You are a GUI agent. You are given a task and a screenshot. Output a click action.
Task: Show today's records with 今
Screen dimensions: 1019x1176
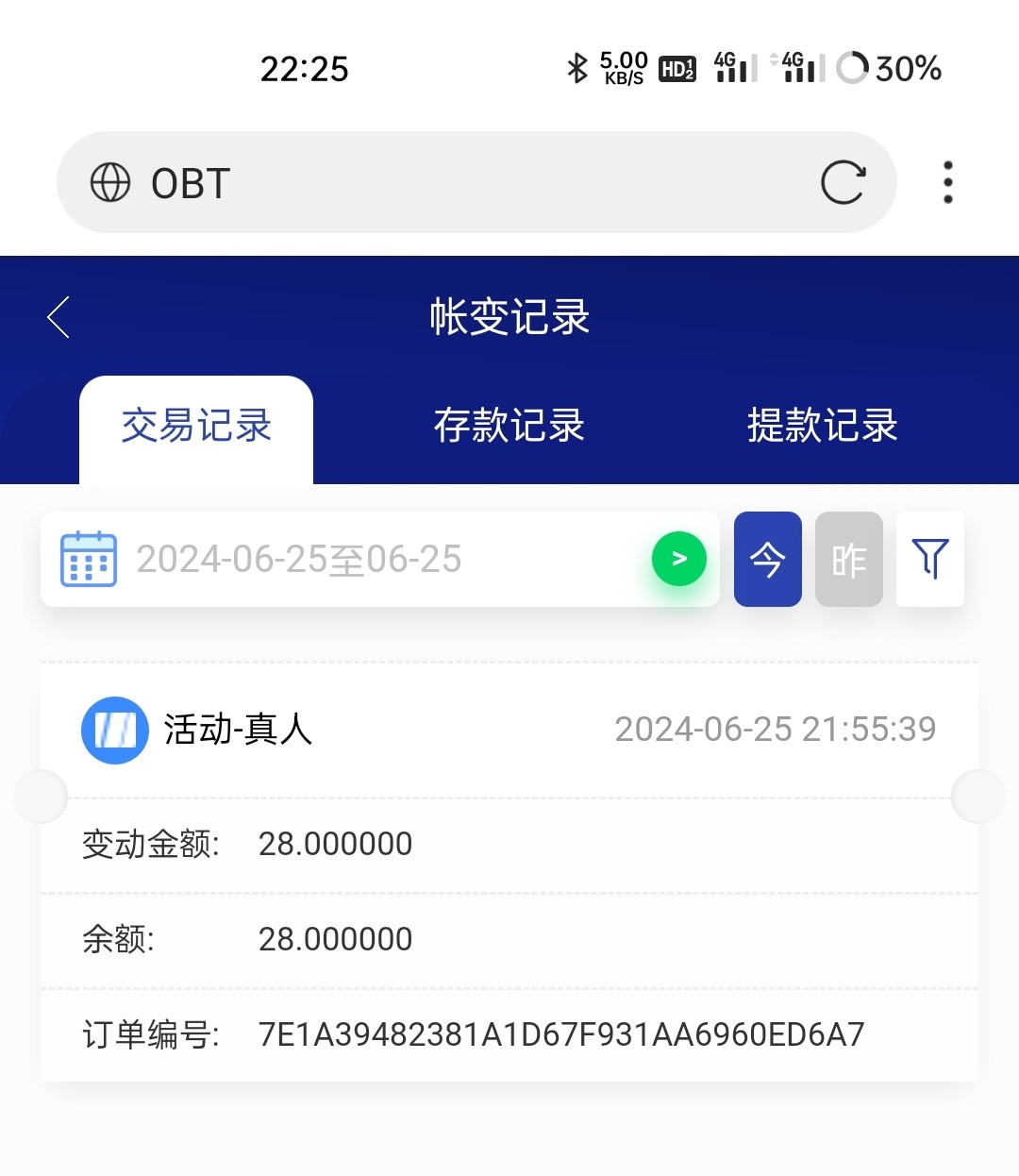[x=767, y=559]
